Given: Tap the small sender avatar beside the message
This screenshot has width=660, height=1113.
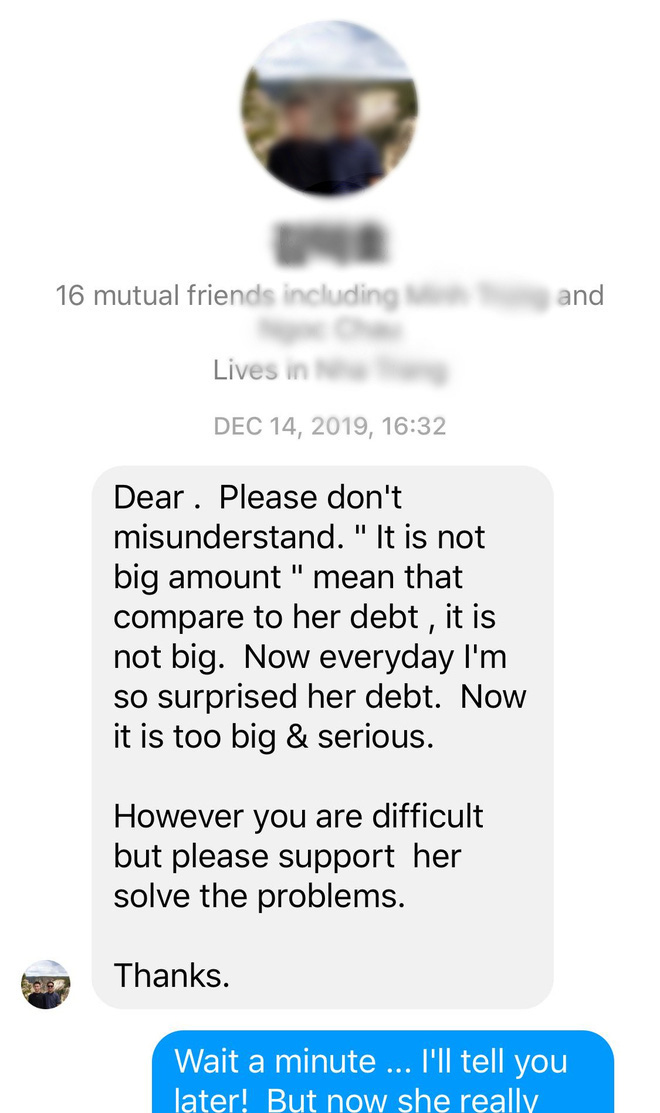Looking at the screenshot, I should click(46, 984).
